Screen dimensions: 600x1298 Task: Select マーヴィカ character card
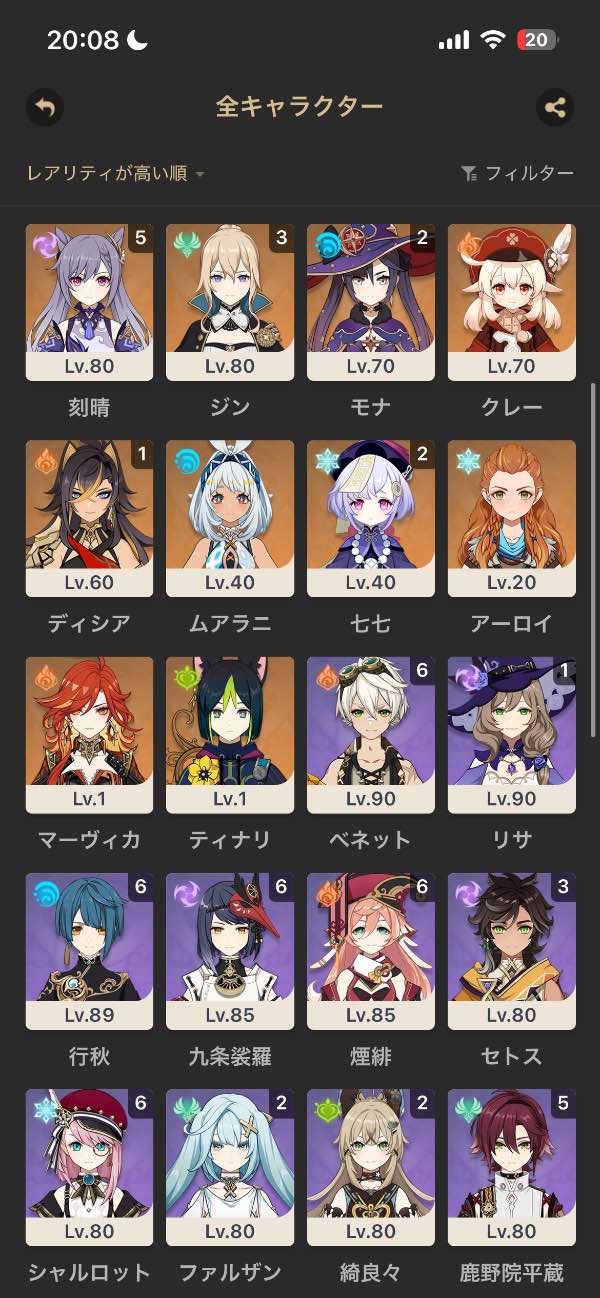[x=89, y=734]
